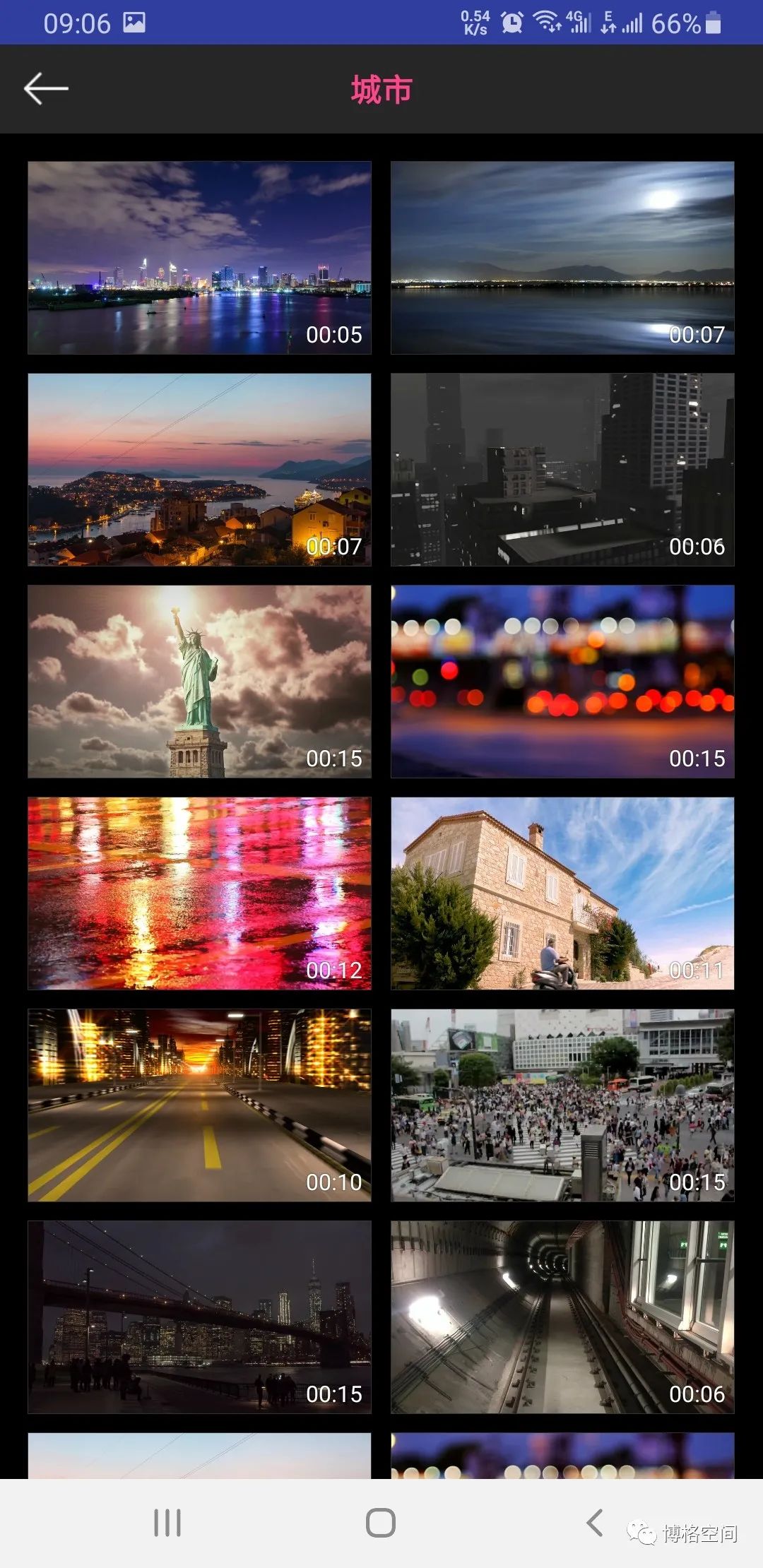
Task: Choose the subway tunnel tracks video
Action: pos(562,1317)
